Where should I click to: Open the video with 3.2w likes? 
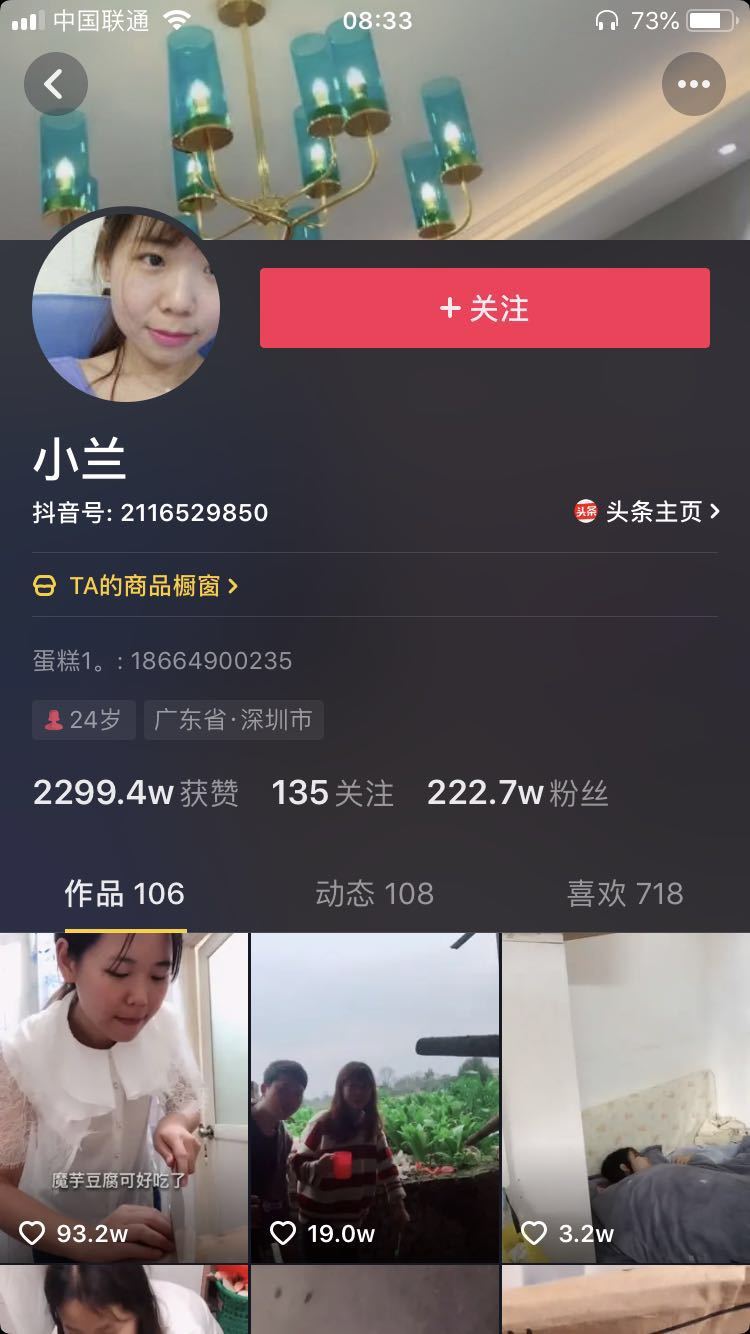pos(626,1097)
